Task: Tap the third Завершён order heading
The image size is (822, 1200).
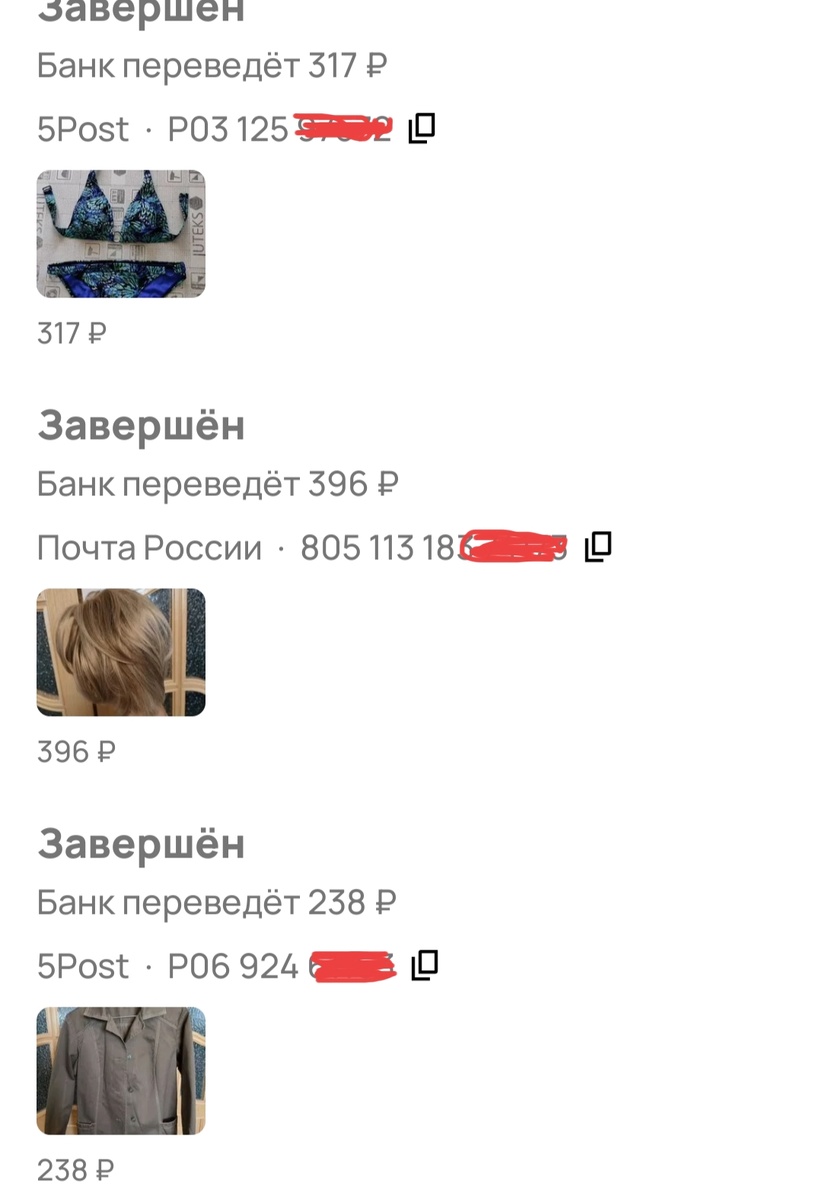Action: [140, 843]
